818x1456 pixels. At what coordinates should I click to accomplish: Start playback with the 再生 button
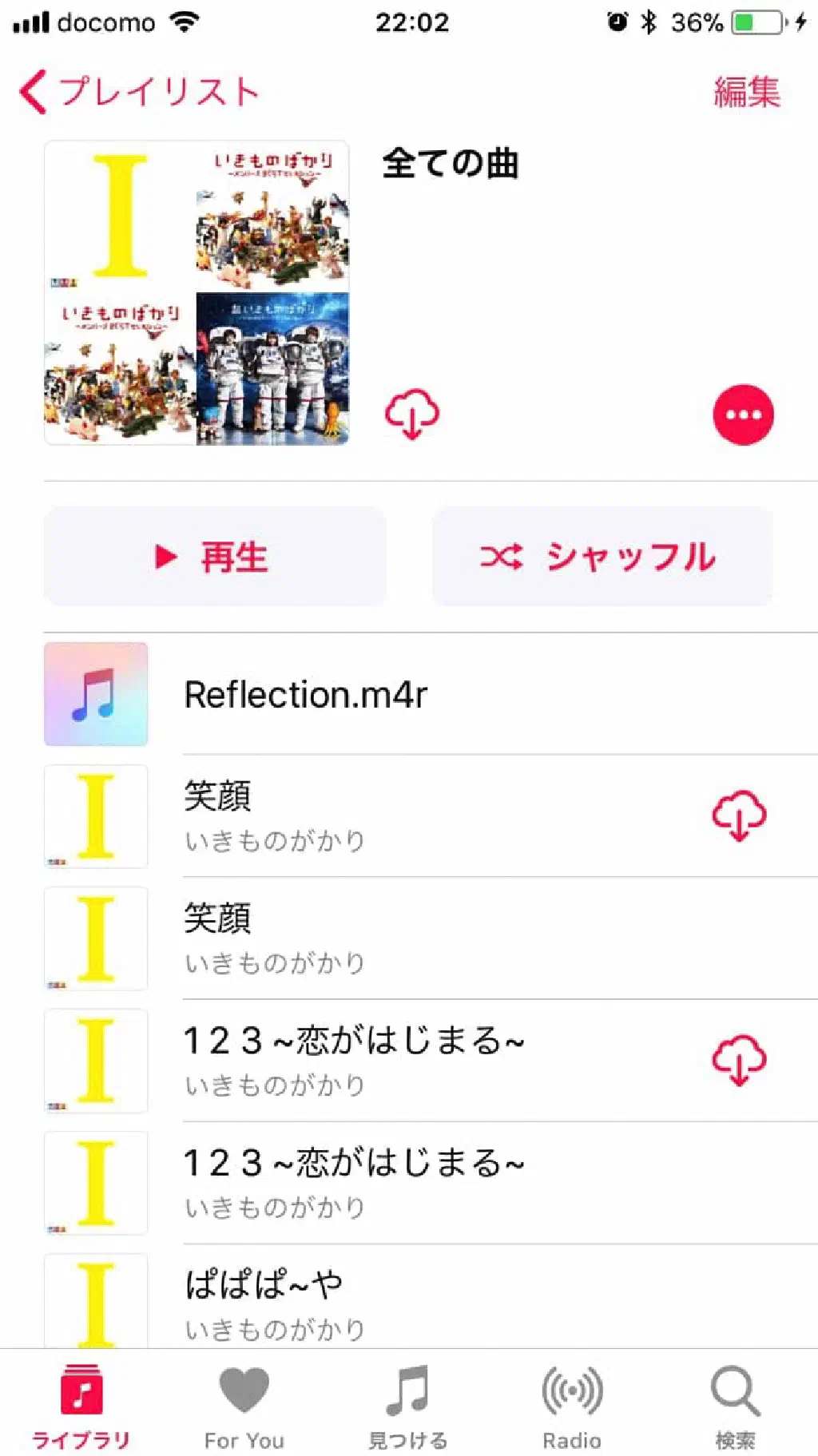tap(214, 557)
